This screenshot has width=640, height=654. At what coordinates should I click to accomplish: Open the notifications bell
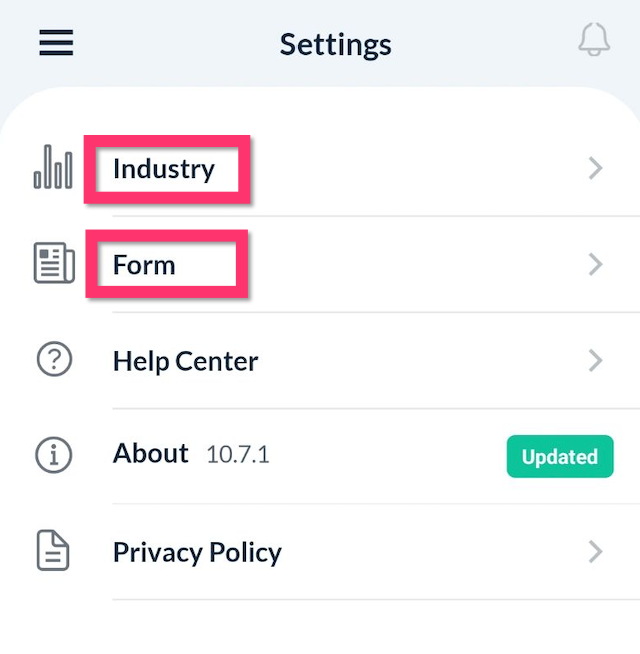point(593,41)
